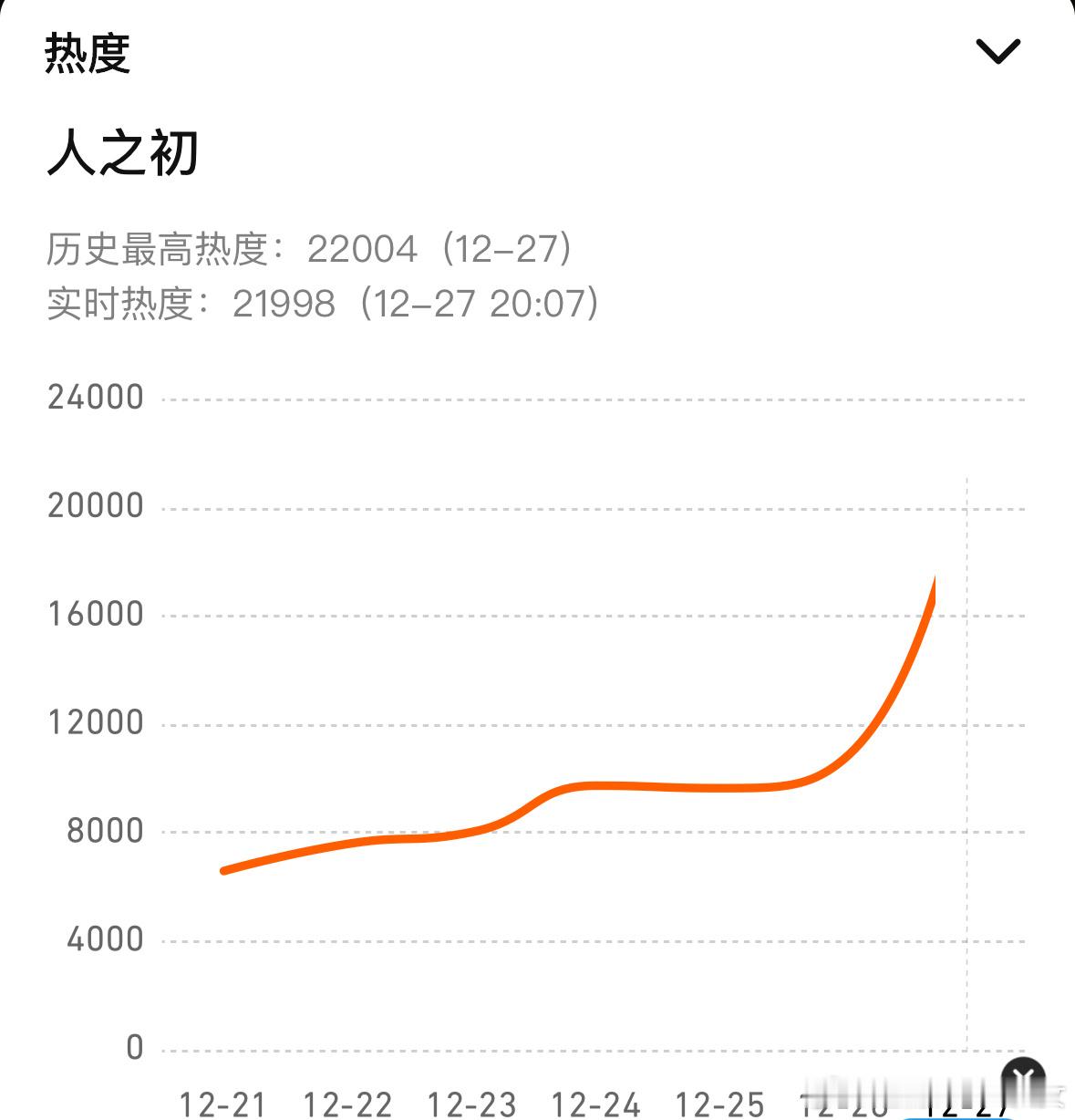The image size is (1075, 1120).
Task: Tap the realtime heat value 21998
Action: pos(284,304)
